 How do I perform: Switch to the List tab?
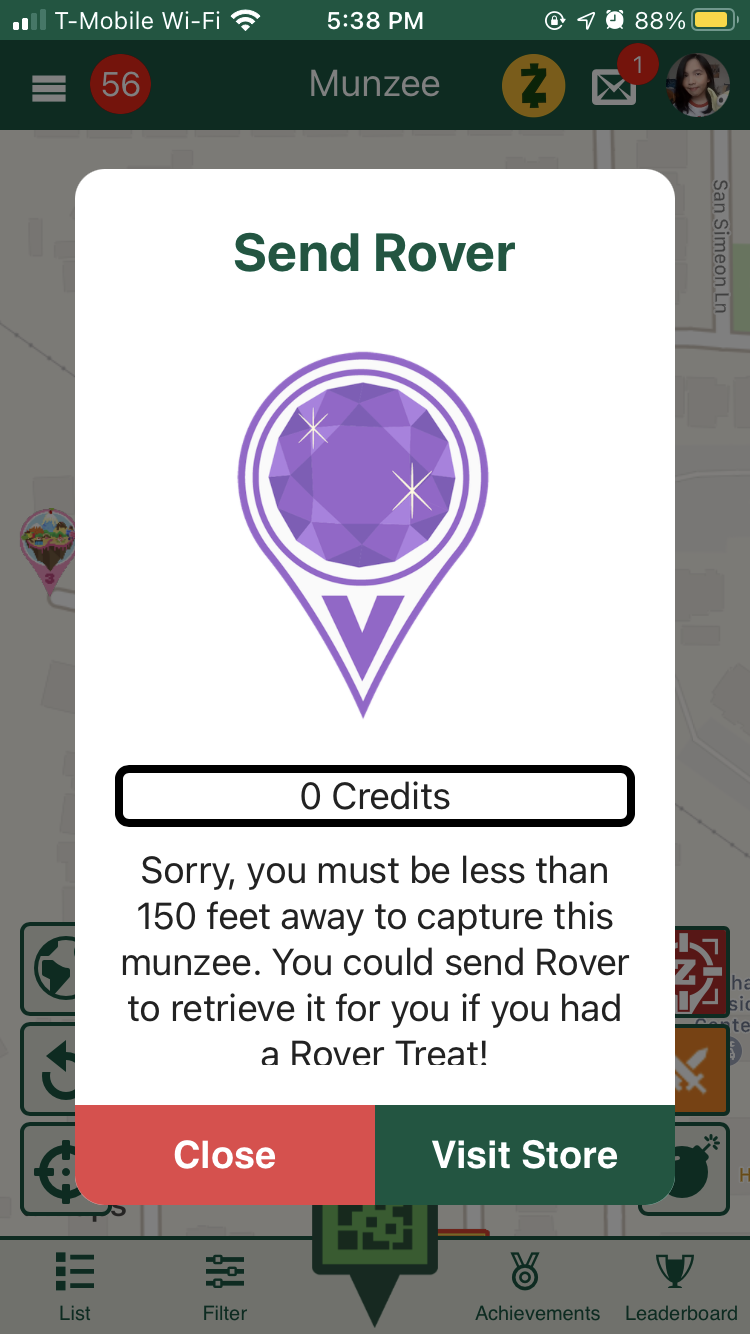click(x=75, y=1286)
